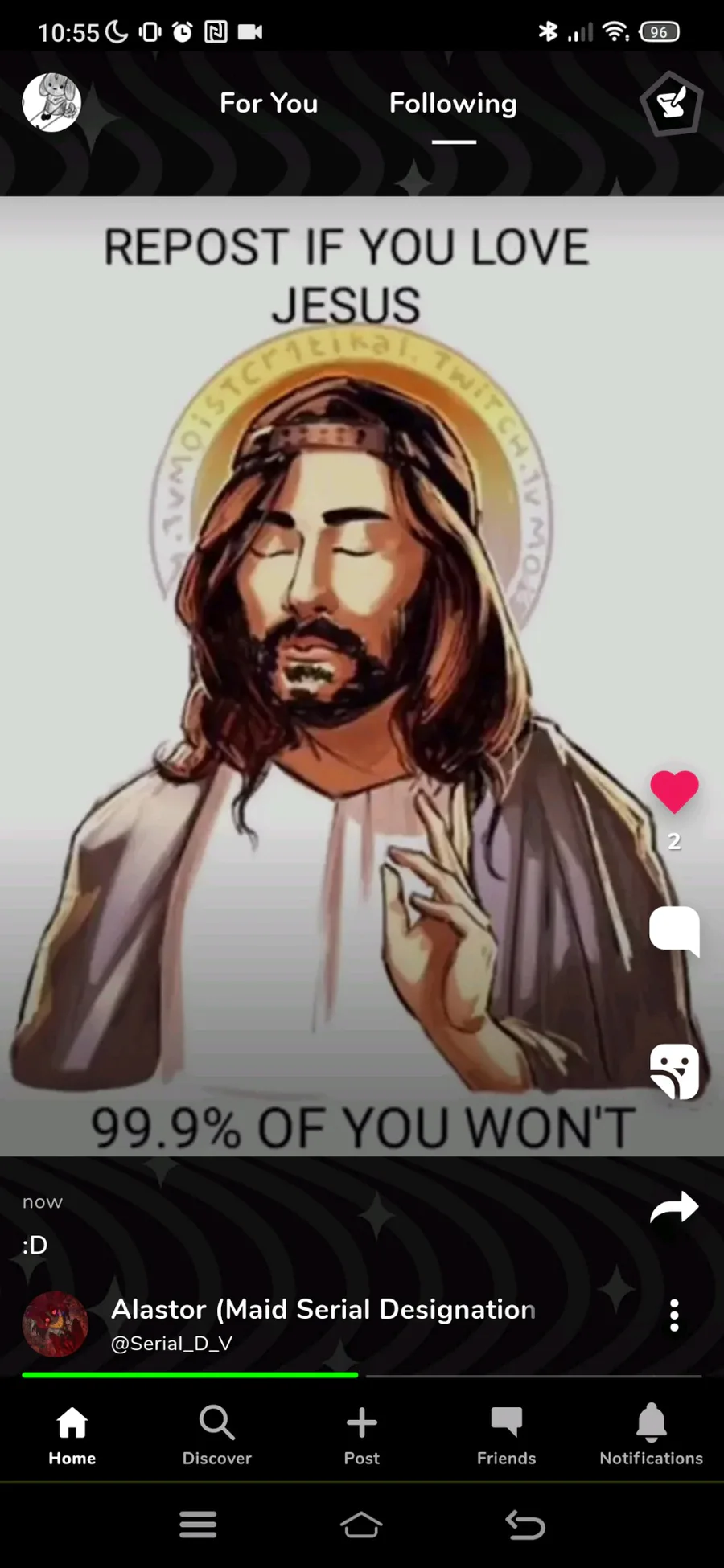Check the Notifications tab

pos(651,1436)
